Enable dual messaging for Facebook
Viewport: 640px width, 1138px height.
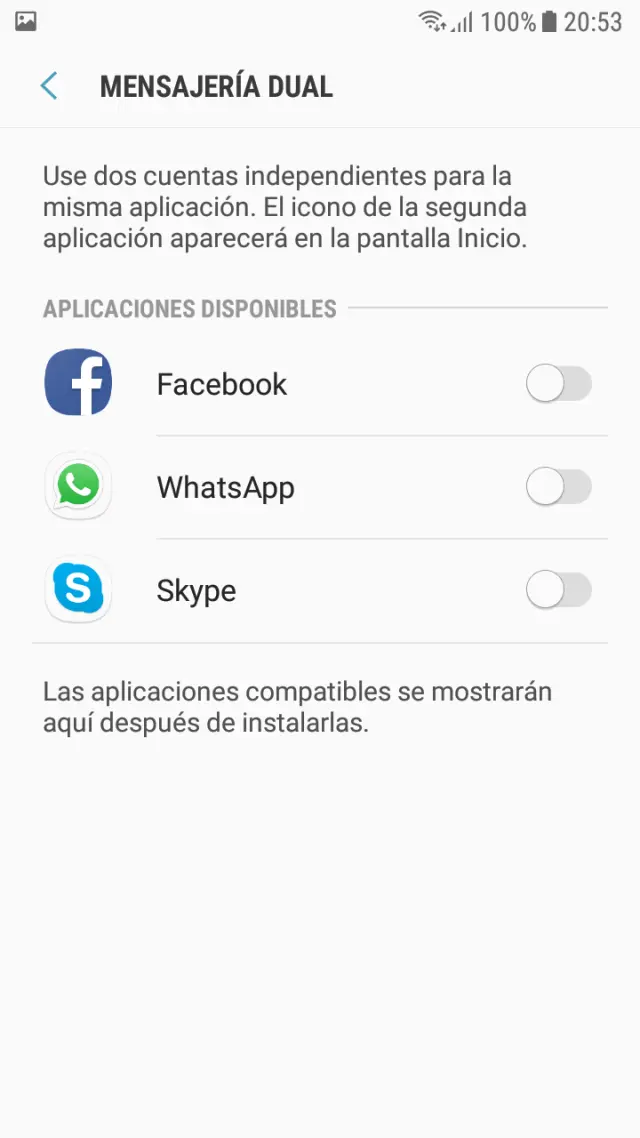[558, 384]
